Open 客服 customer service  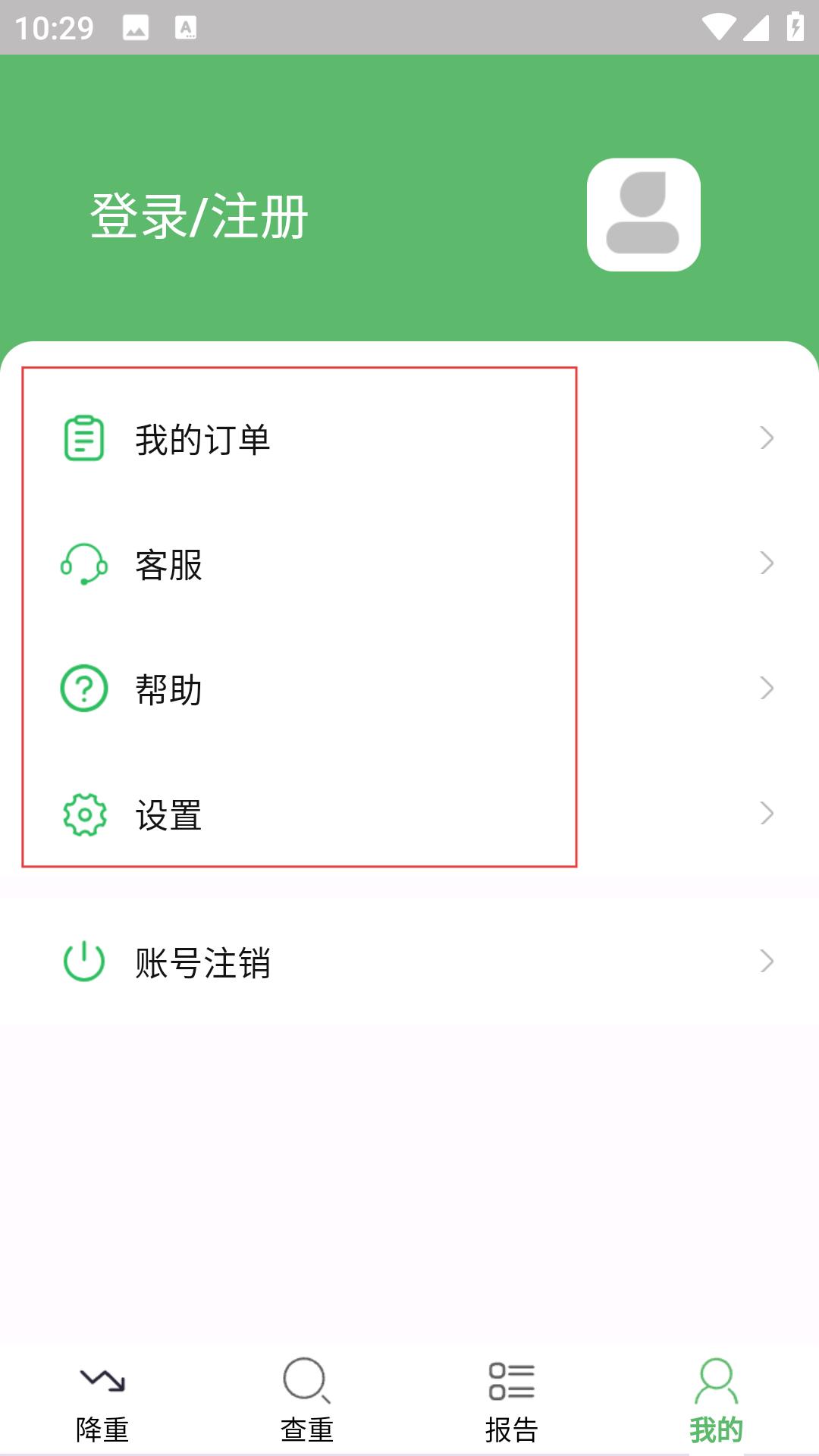tap(409, 563)
